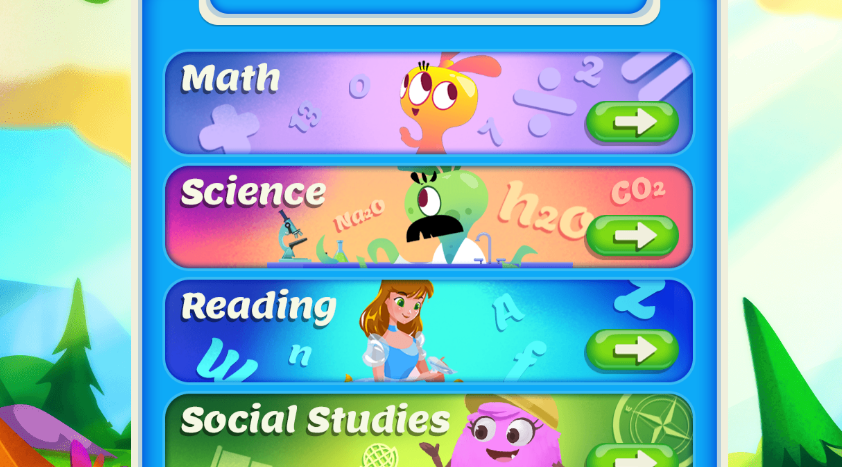Tap the green arrow on Reading
Image resolution: width=842 pixels, height=467 pixels.
click(x=632, y=349)
